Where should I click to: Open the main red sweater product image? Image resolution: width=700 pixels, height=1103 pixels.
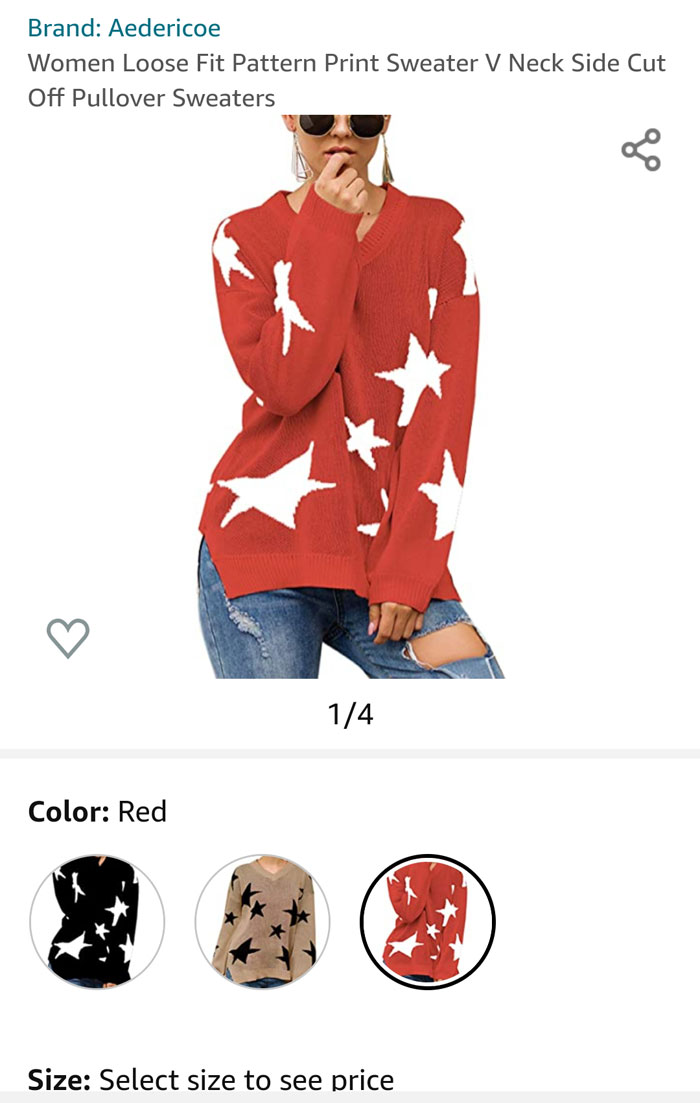(350, 400)
